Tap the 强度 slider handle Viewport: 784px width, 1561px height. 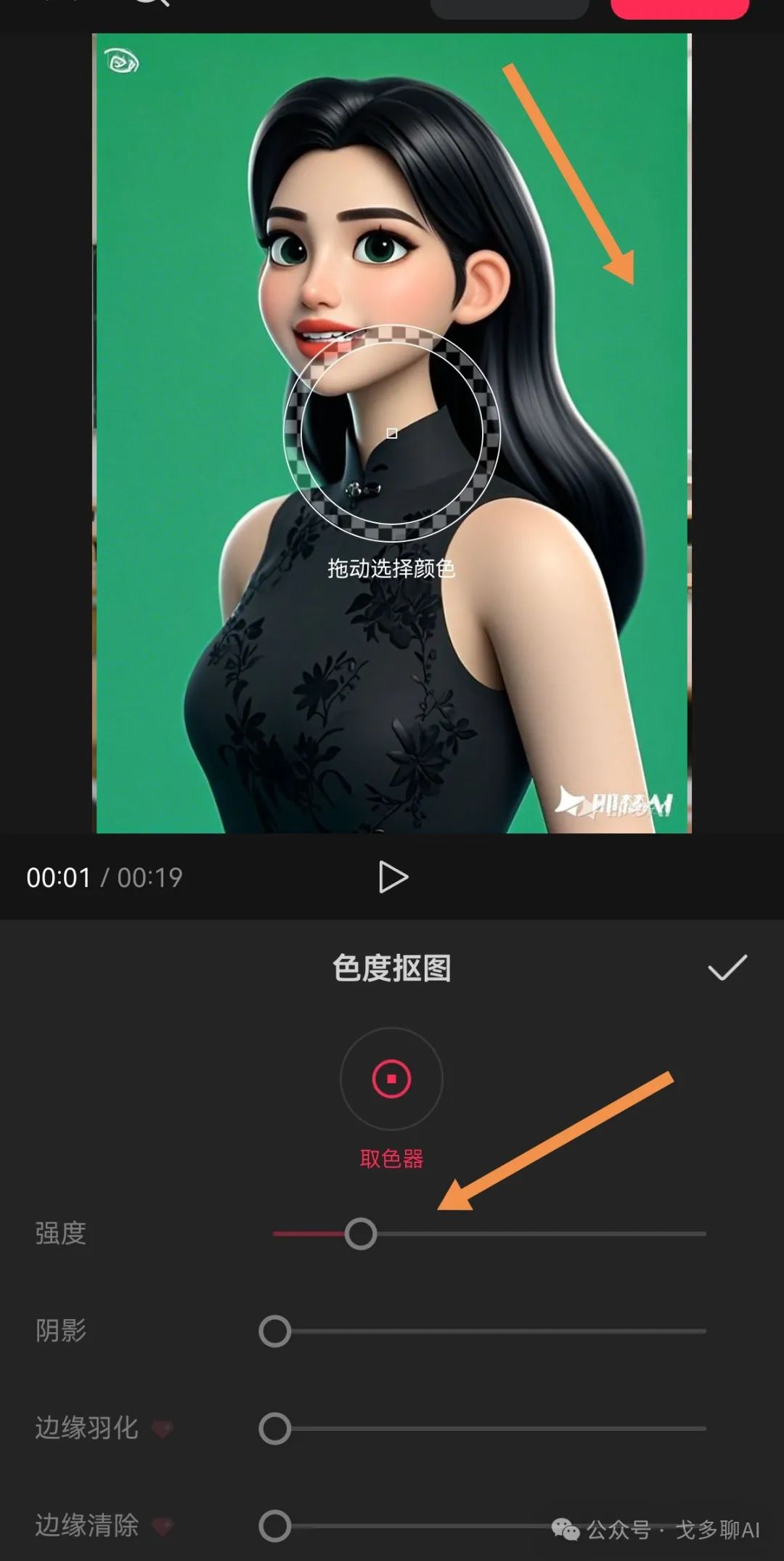361,1233
